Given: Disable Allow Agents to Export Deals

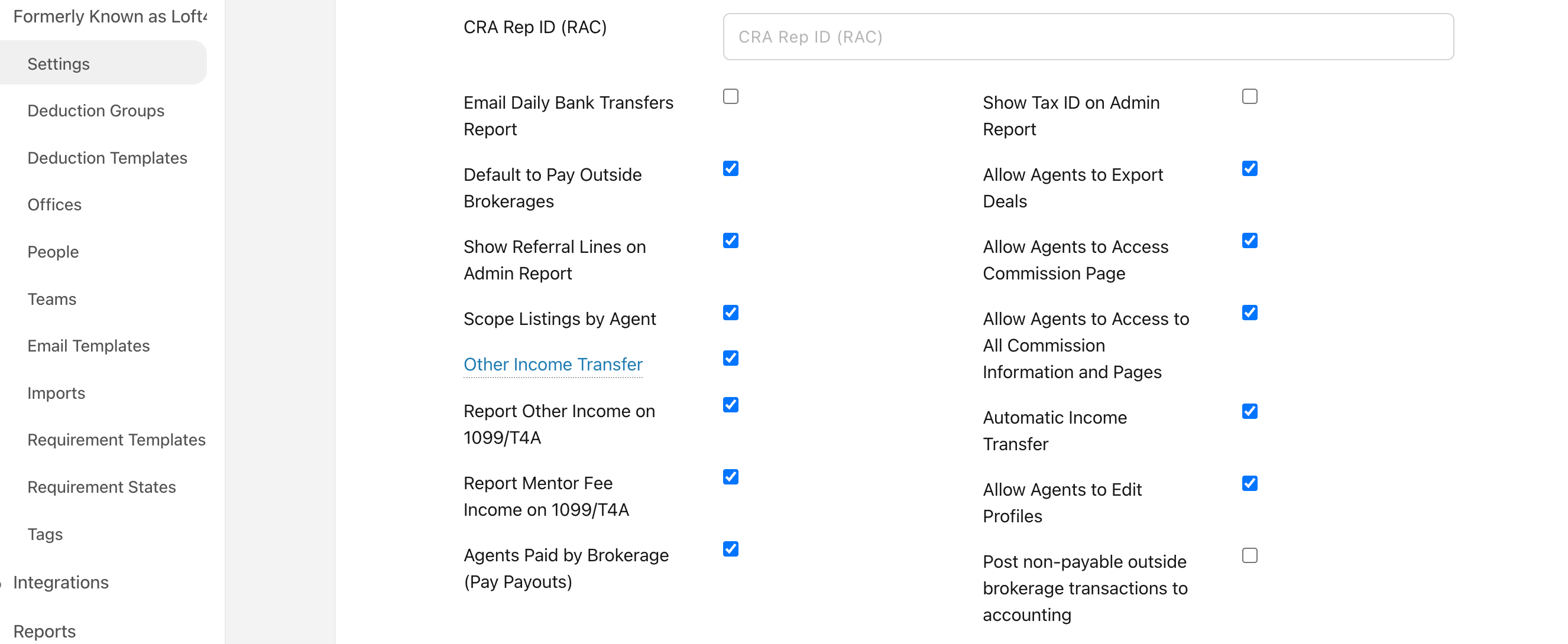Looking at the screenshot, I should point(1249,168).
